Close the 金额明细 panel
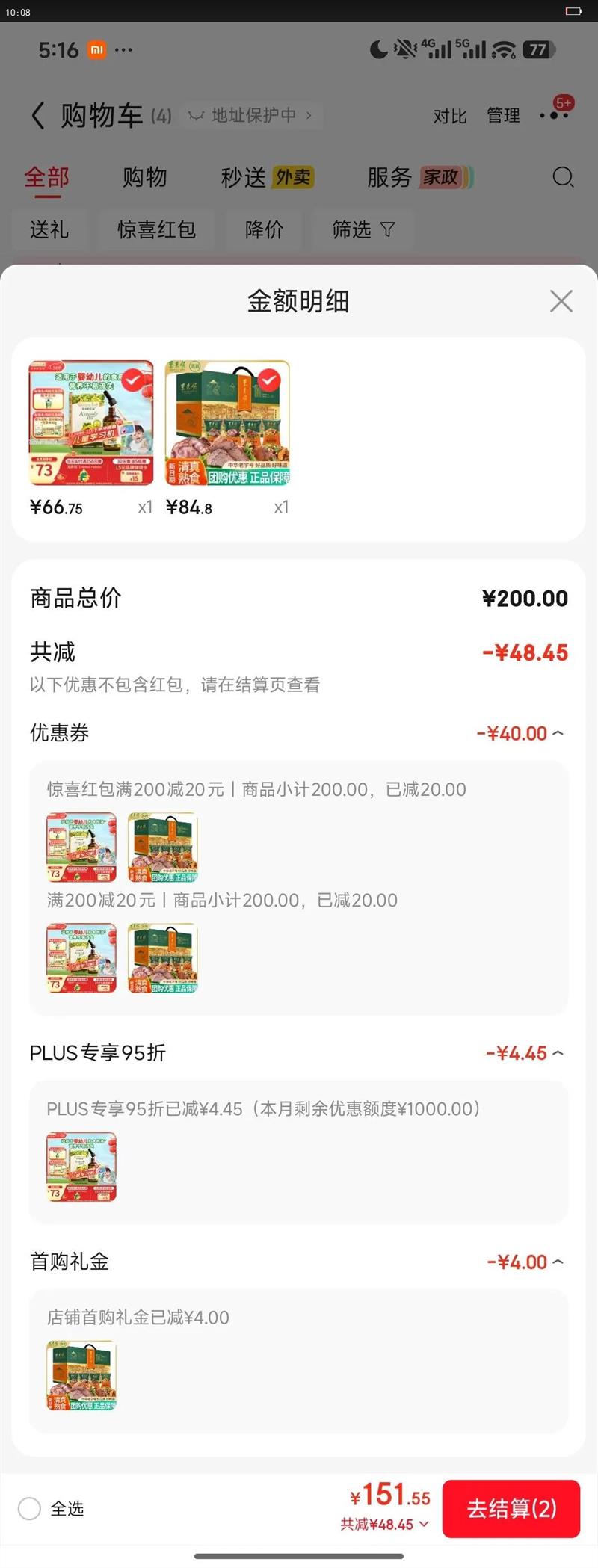 [x=561, y=301]
